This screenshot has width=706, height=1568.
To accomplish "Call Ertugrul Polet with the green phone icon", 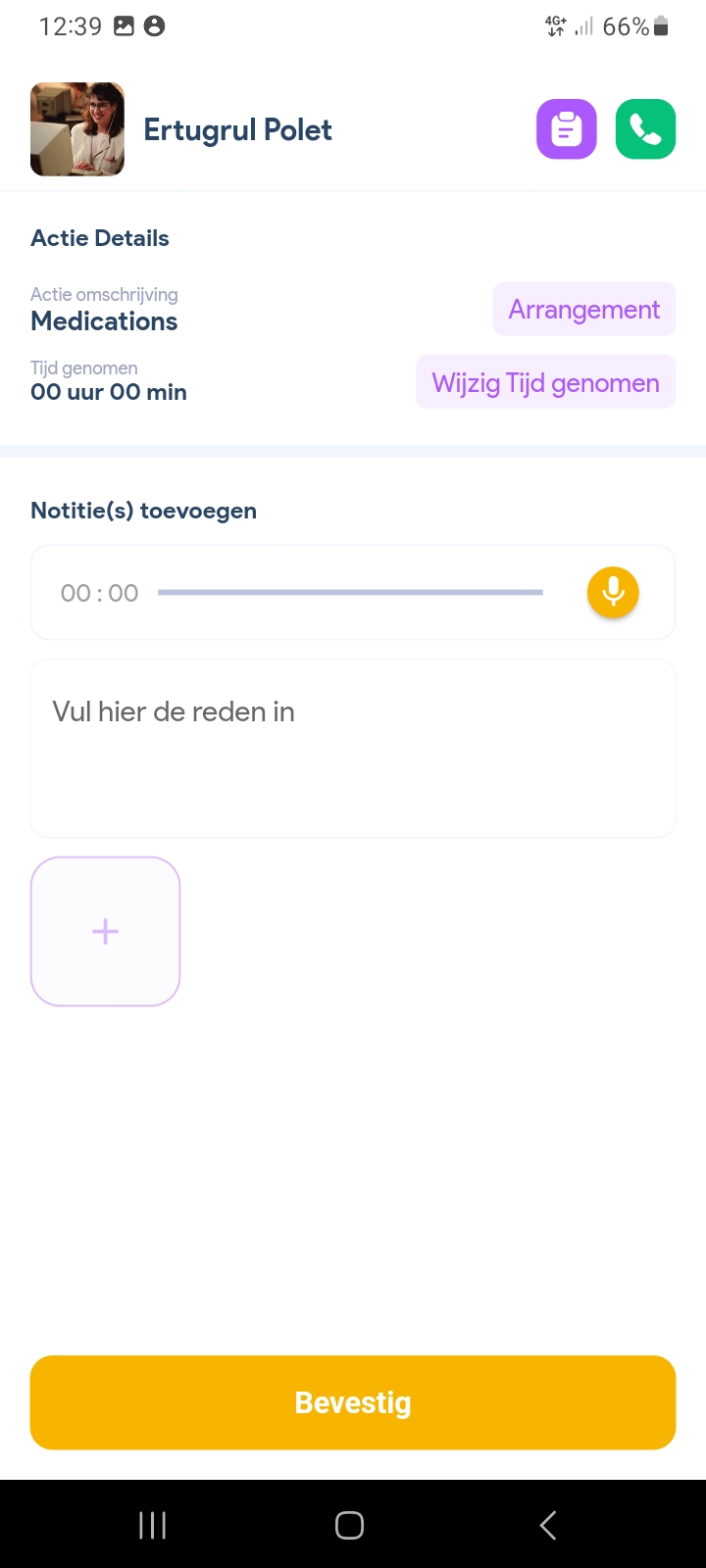I will tap(645, 129).
